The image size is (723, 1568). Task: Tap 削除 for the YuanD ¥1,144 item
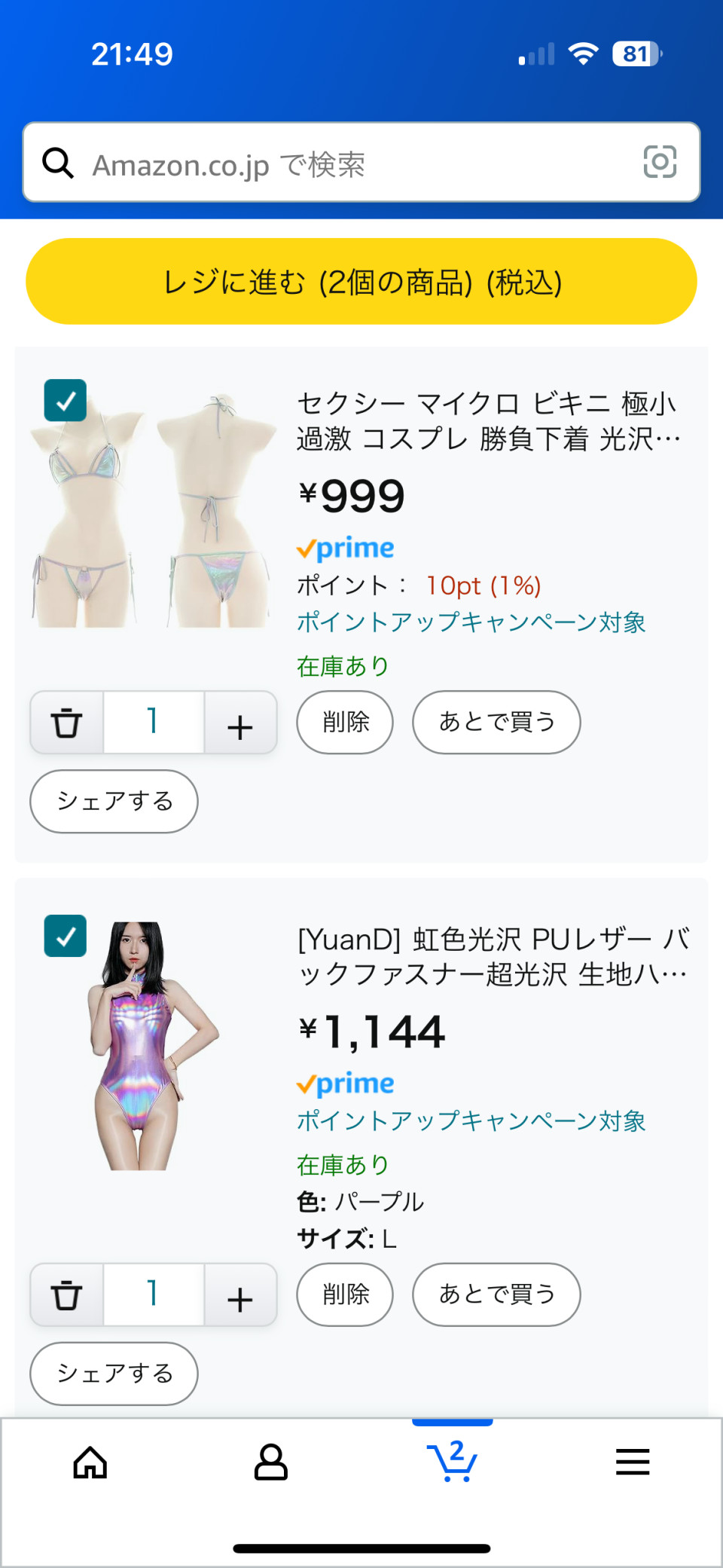(345, 1294)
